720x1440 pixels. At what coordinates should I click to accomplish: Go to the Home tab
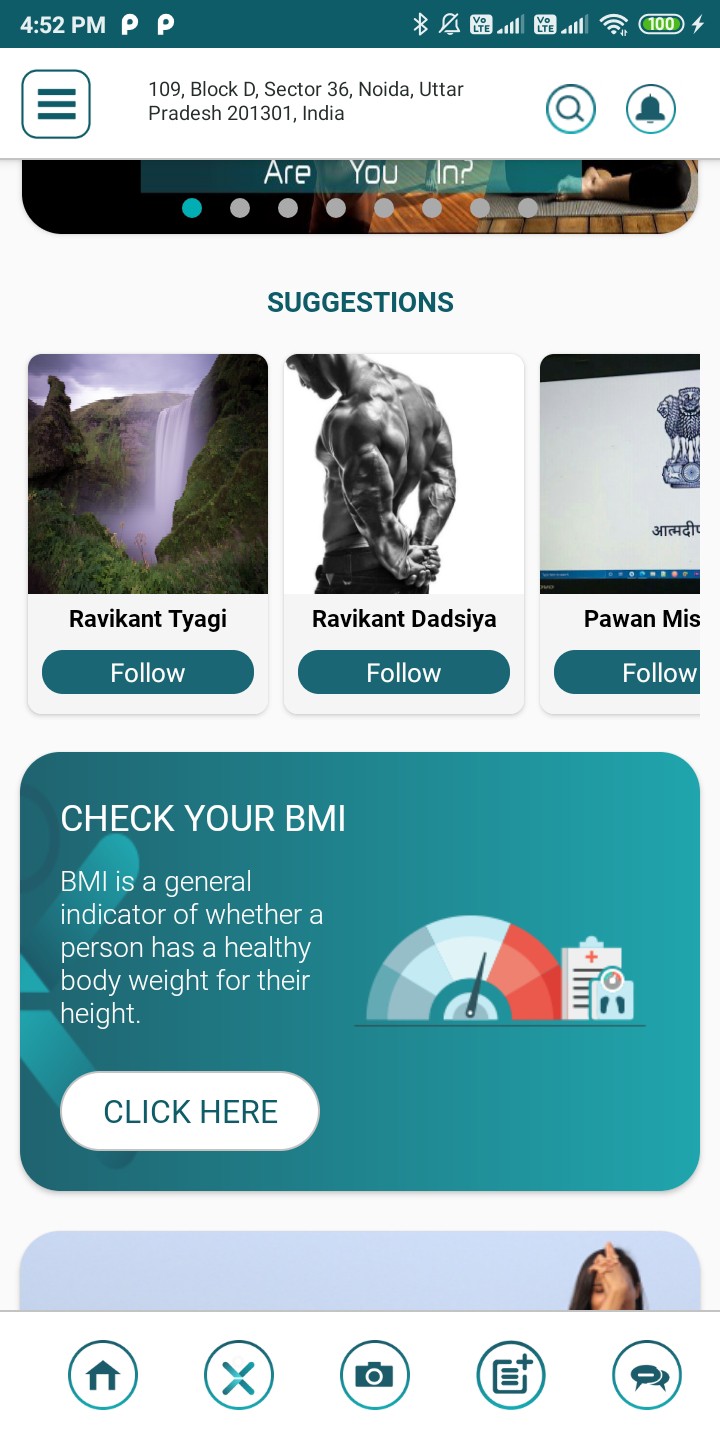[103, 1376]
